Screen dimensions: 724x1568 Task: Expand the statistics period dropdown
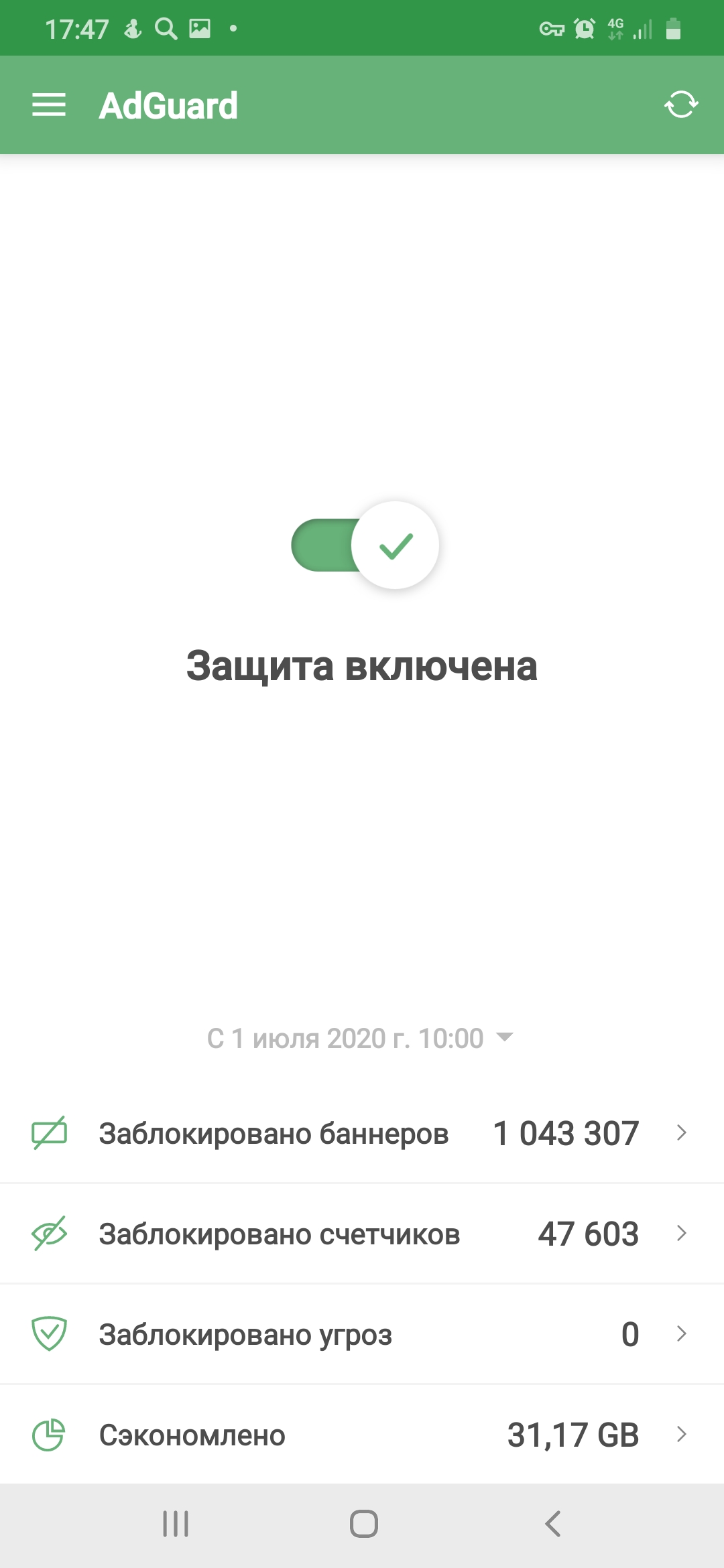point(361,1038)
